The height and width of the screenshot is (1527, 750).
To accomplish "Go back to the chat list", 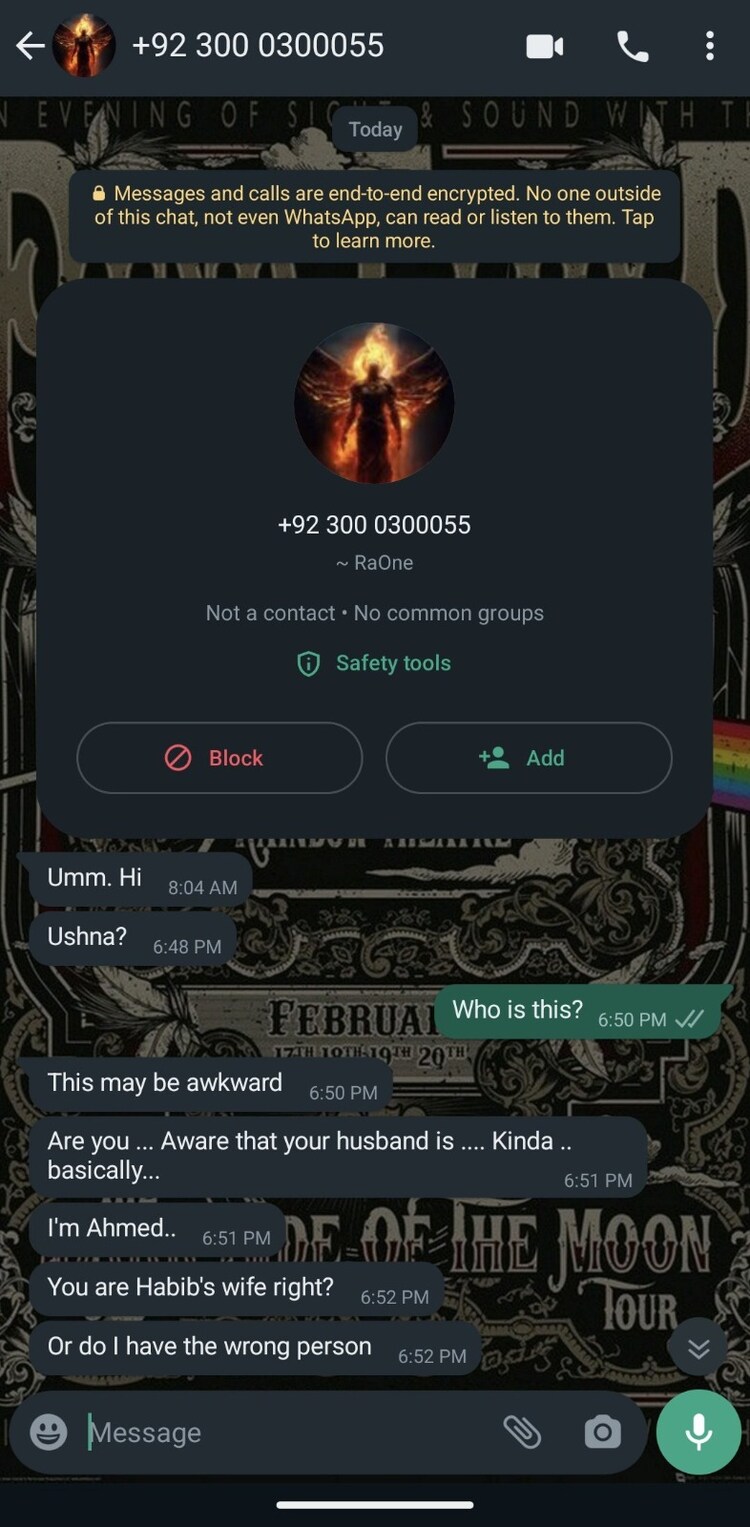I will click(29, 46).
